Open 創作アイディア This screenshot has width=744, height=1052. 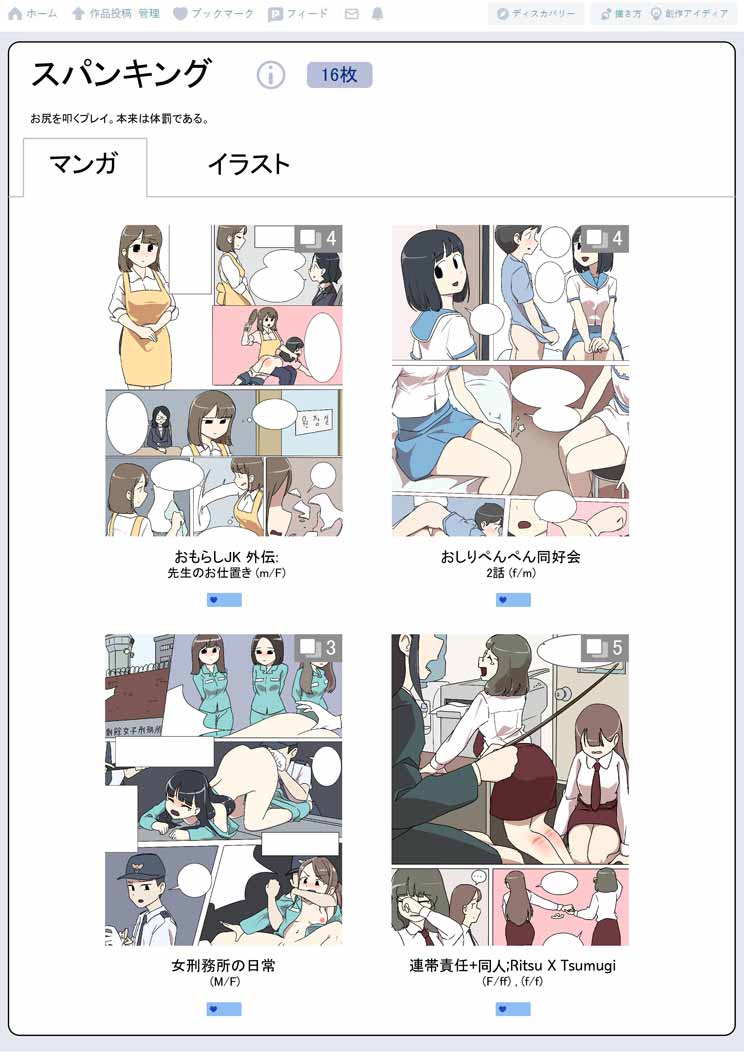coord(690,14)
